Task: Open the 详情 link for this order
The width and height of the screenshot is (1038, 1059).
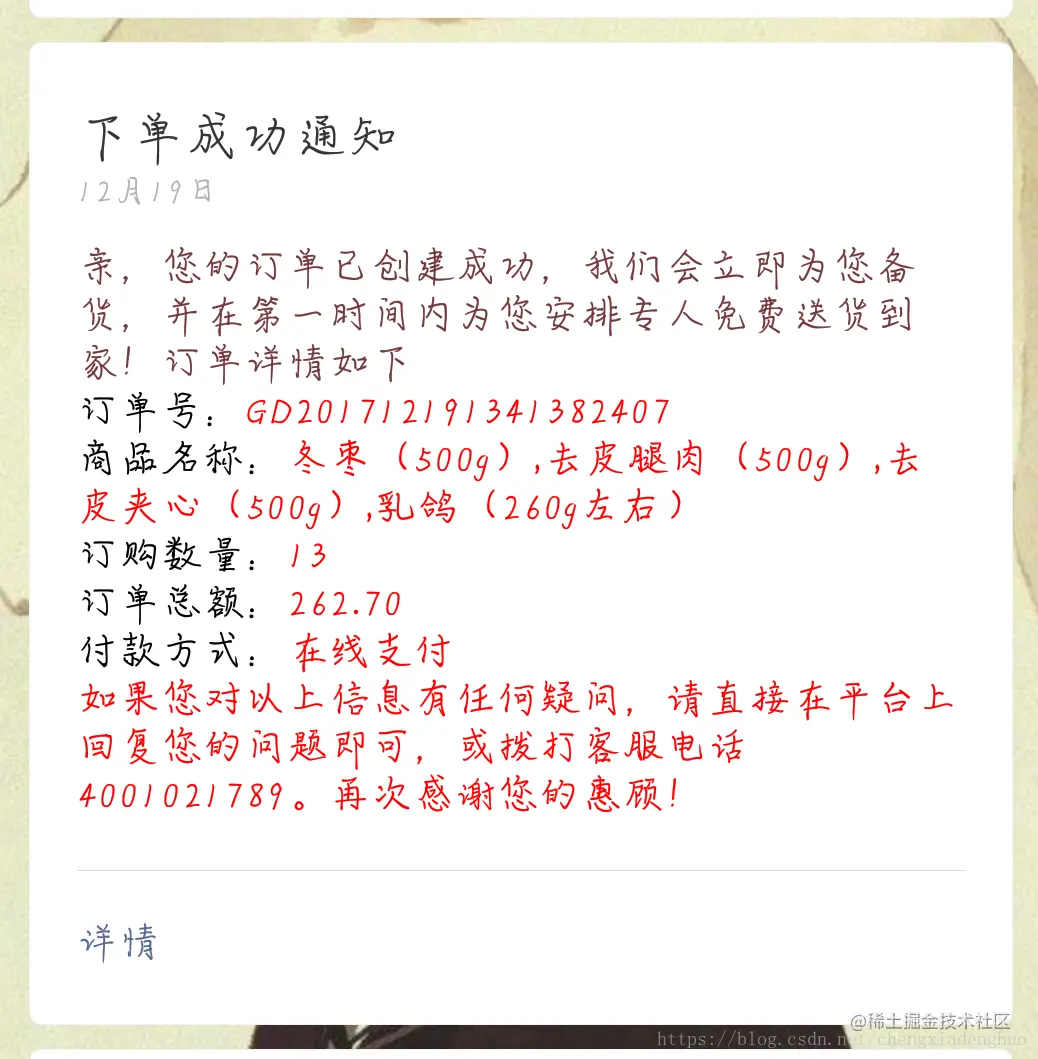Action: 118,942
